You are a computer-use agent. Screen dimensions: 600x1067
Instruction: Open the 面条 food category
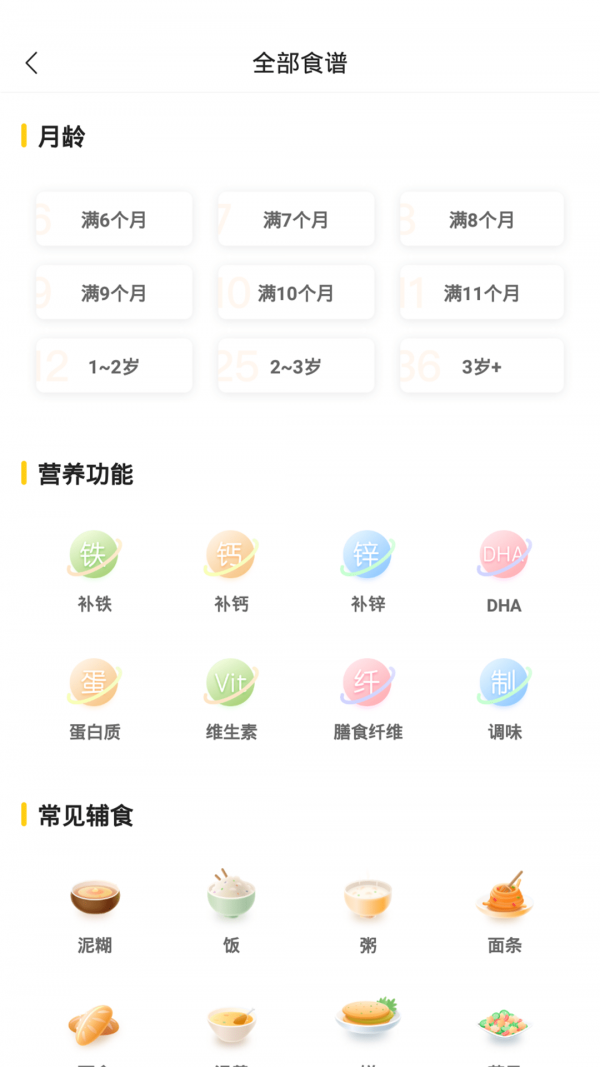coord(504,910)
